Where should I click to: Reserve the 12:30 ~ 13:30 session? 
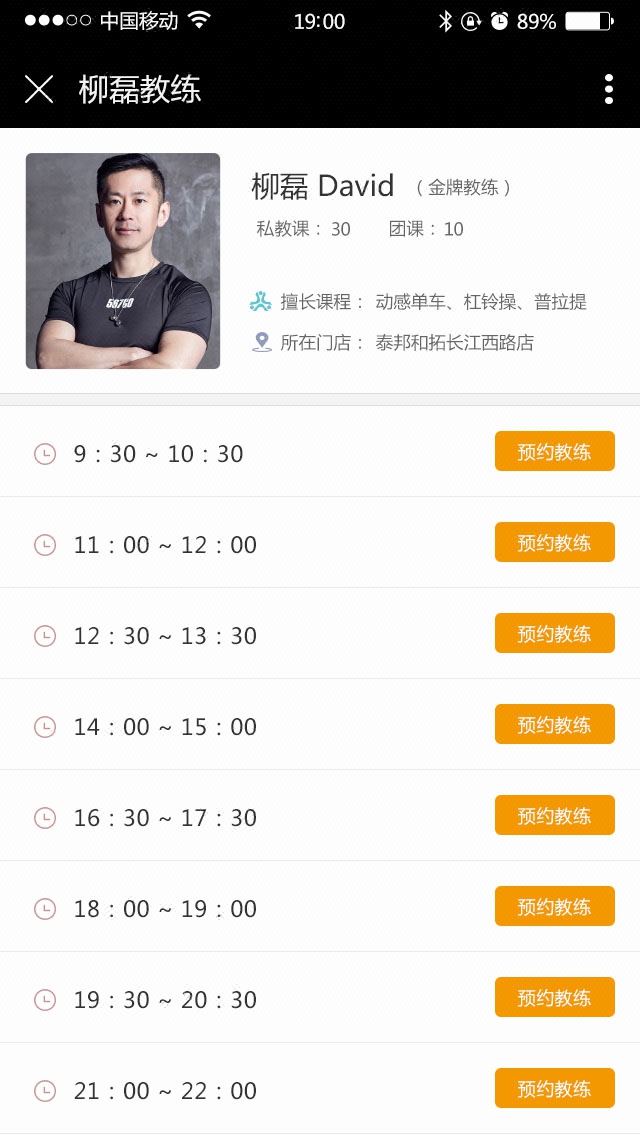554,633
